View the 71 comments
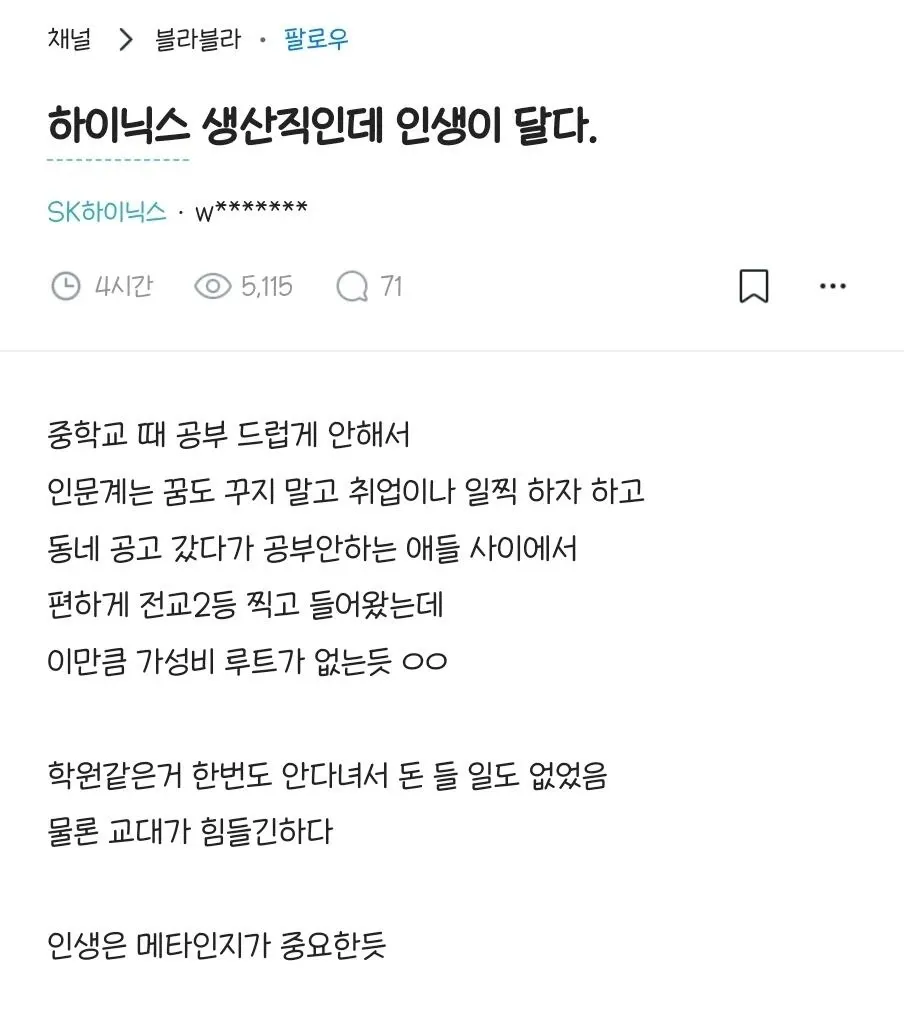This screenshot has height=1014, width=904. click(x=370, y=287)
